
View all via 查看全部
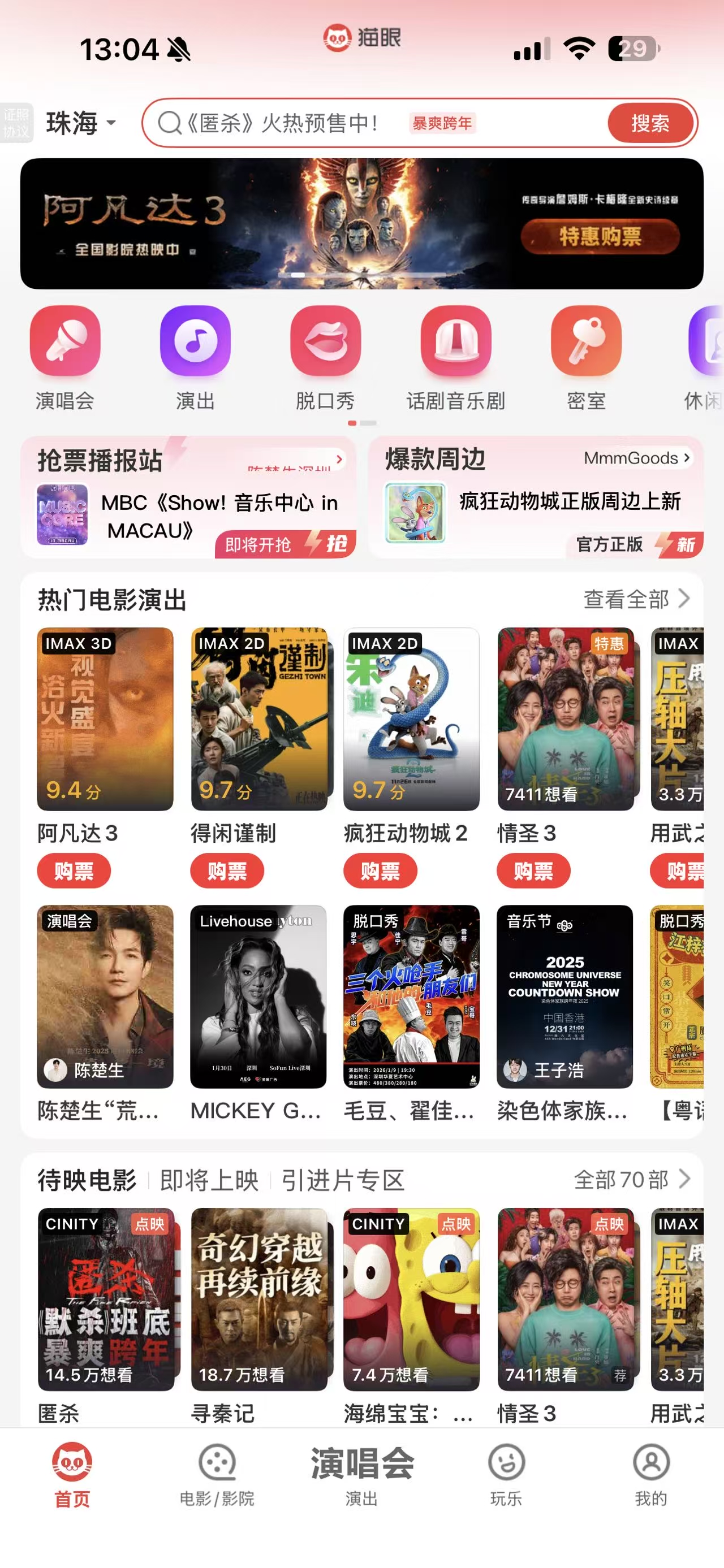click(636, 600)
